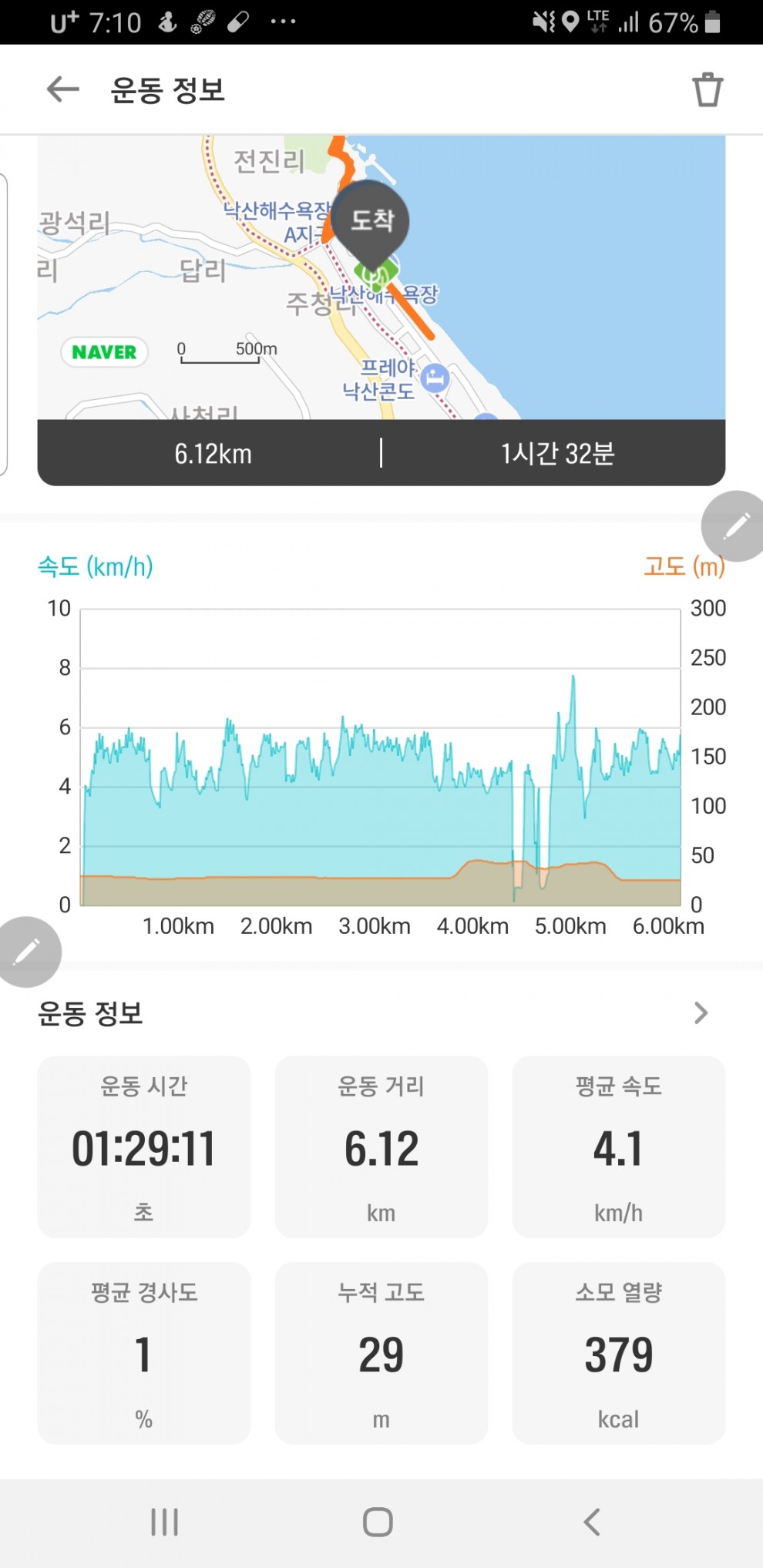This screenshot has width=763, height=1568.
Task: Go to the home screen
Action: pos(378,1522)
